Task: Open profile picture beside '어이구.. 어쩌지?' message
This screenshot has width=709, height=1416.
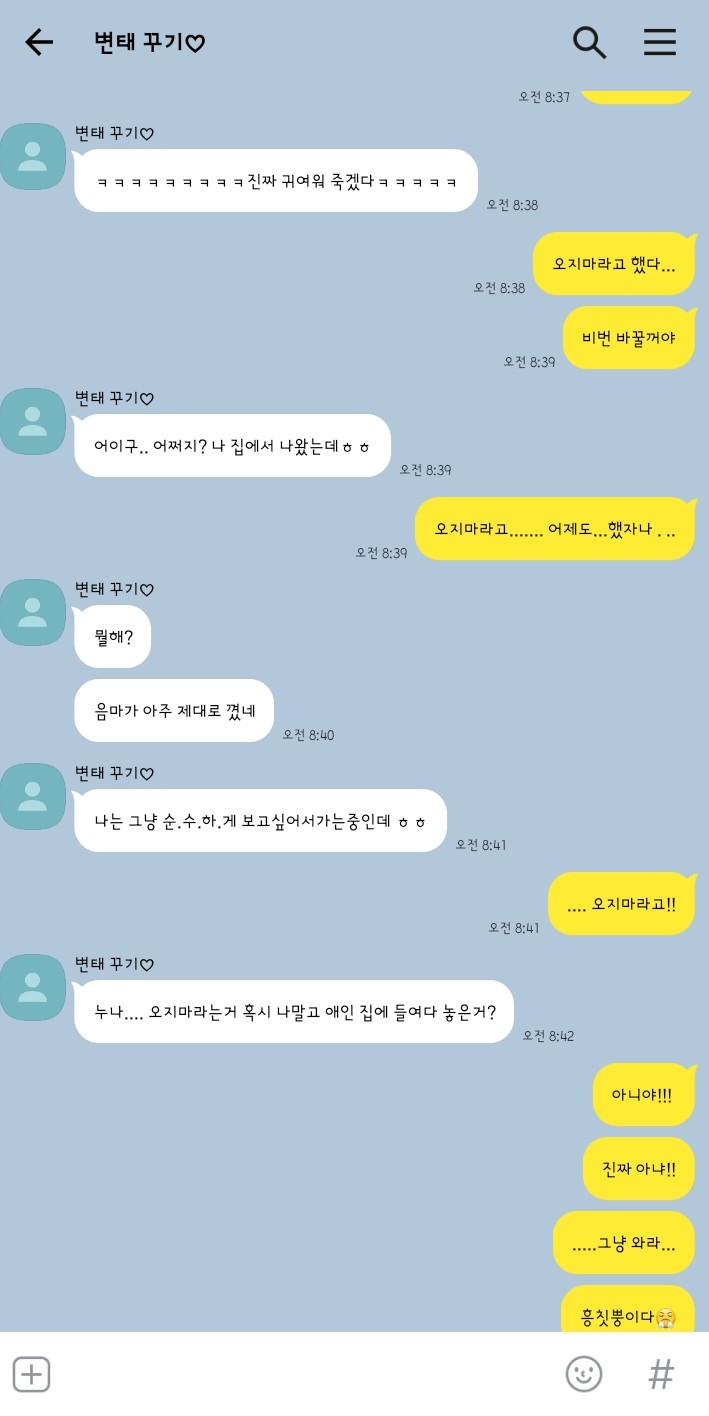Action: (x=33, y=421)
